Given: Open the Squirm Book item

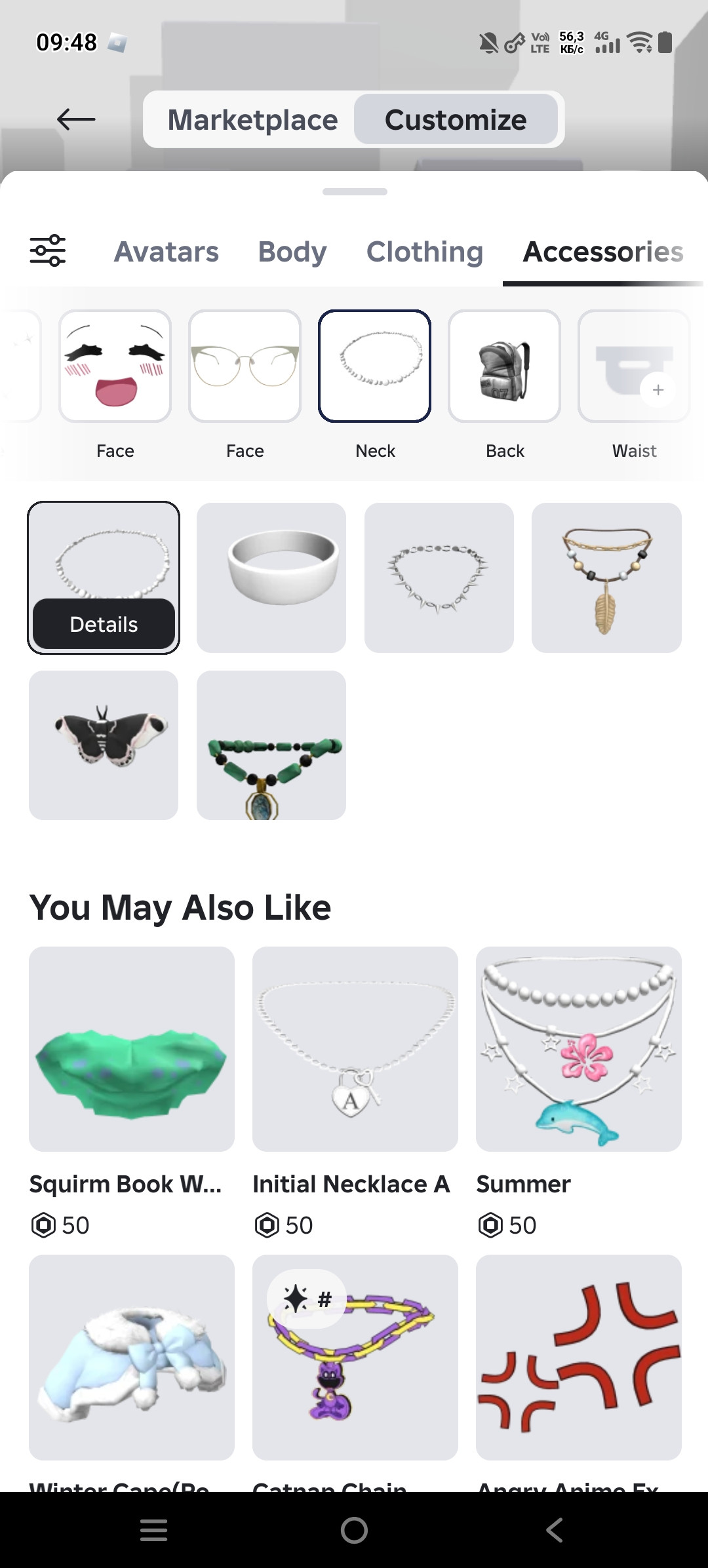Looking at the screenshot, I should coord(132,1049).
